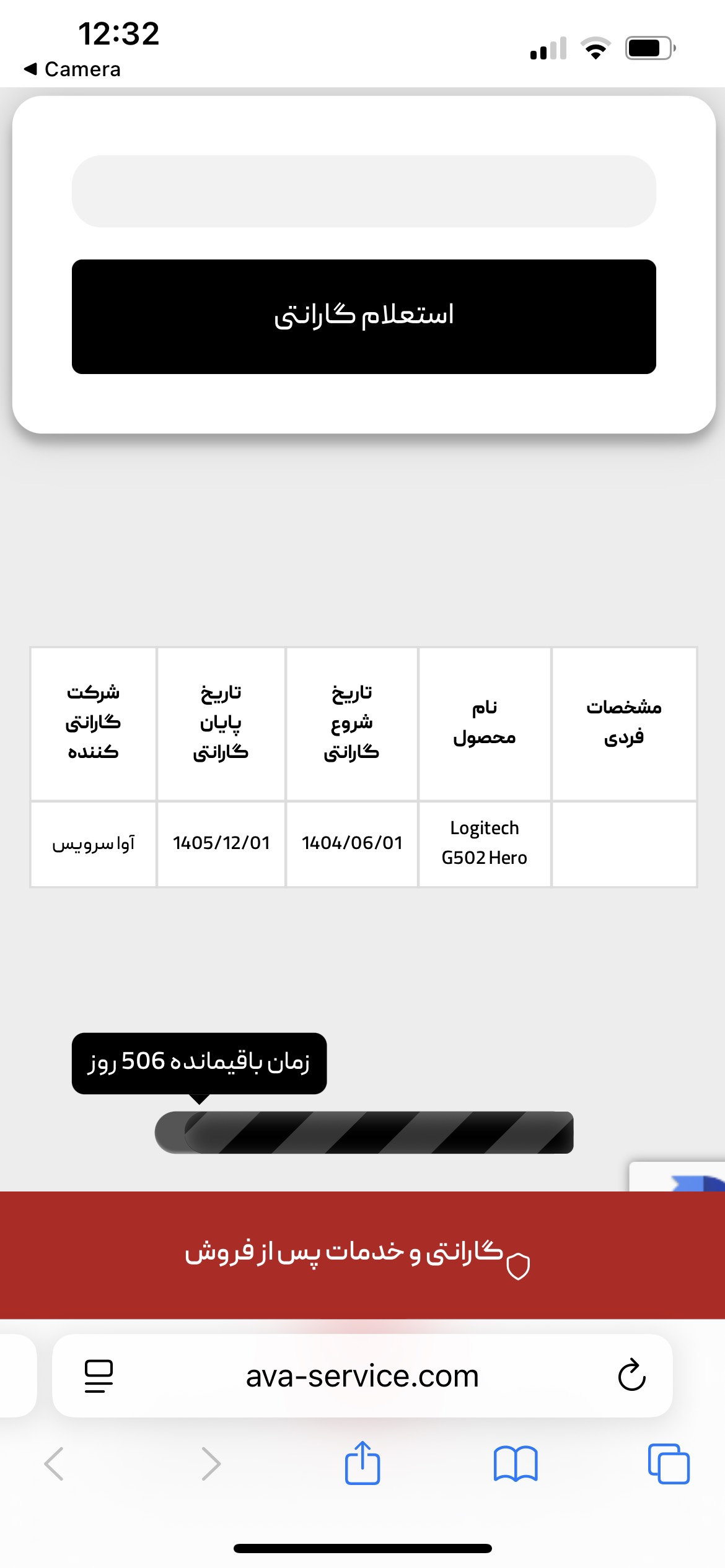This screenshot has width=725, height=1568.
Task: Share this page from Safari toolbar
Action: pos(362,1464)
